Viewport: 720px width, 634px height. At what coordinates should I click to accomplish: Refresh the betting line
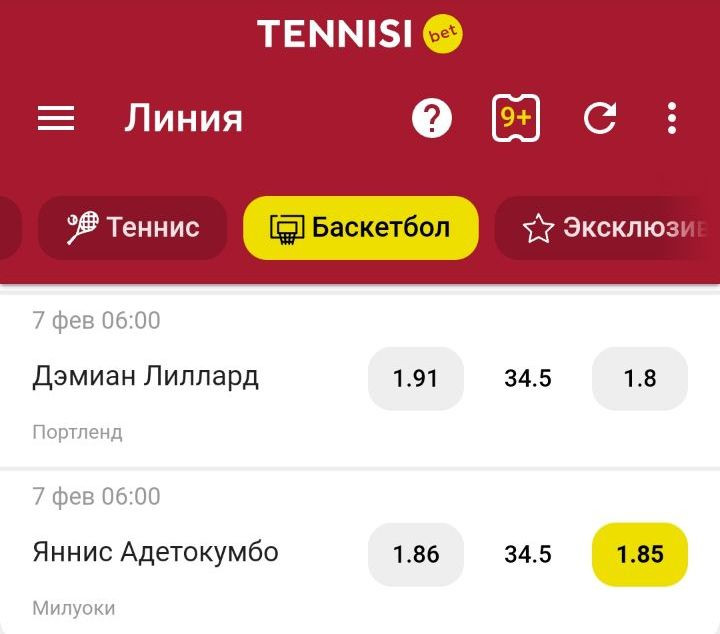coord(600,119)
